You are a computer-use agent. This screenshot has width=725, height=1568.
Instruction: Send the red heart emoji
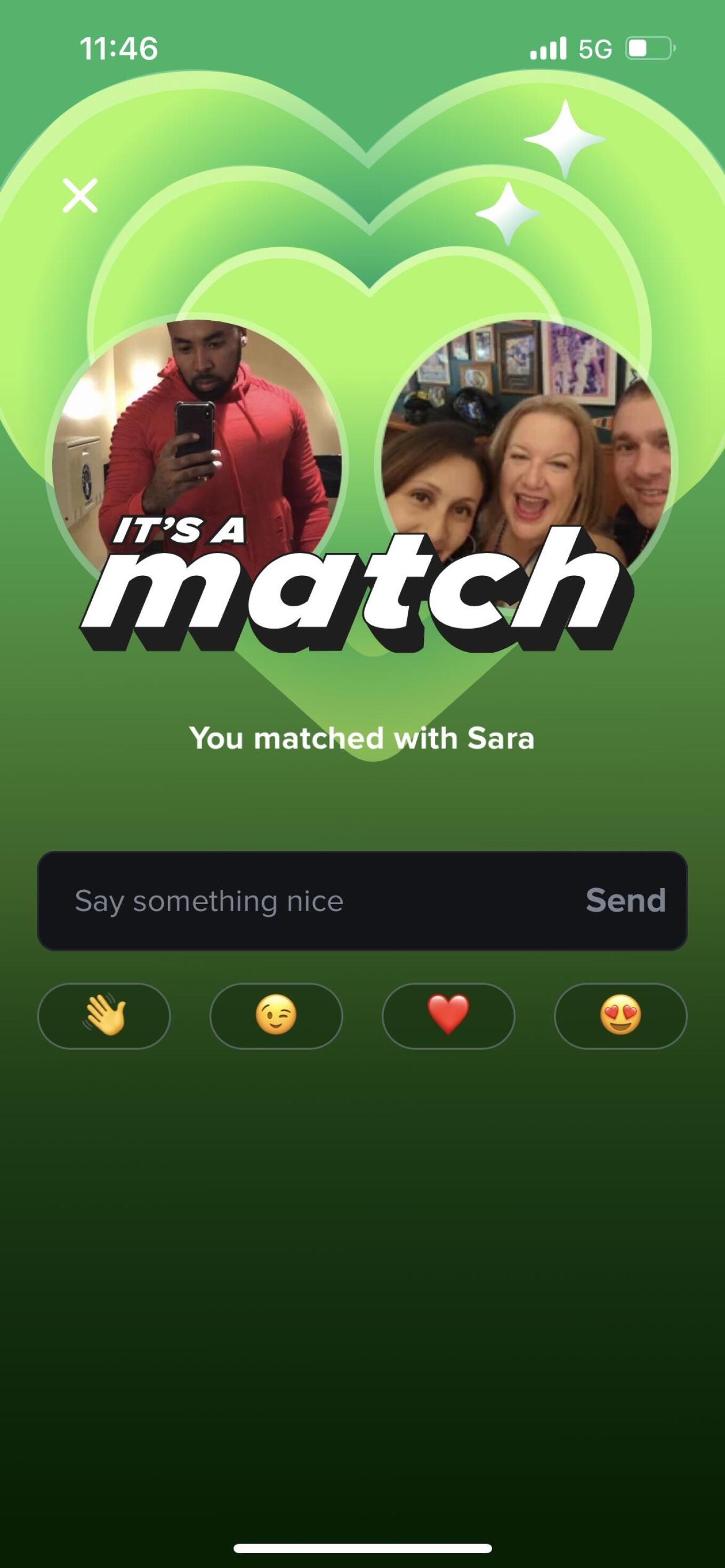tap(448, 1016)
